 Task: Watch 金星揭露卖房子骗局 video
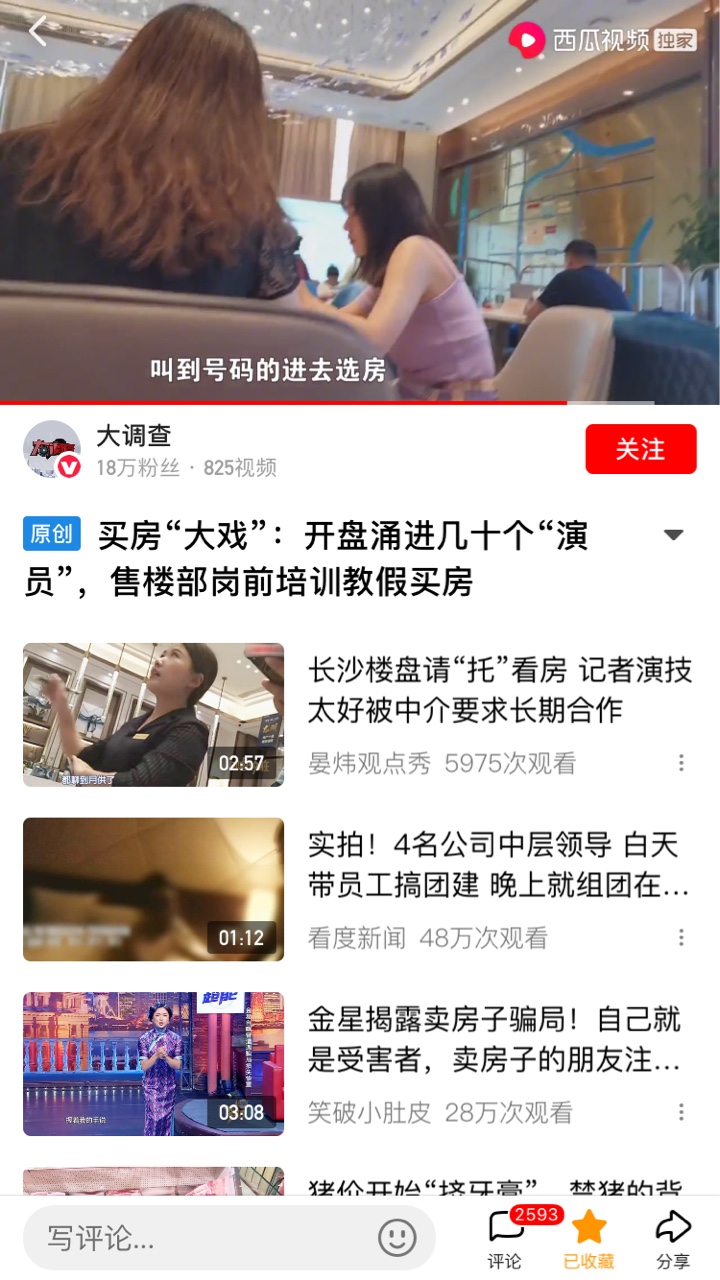153,1063
